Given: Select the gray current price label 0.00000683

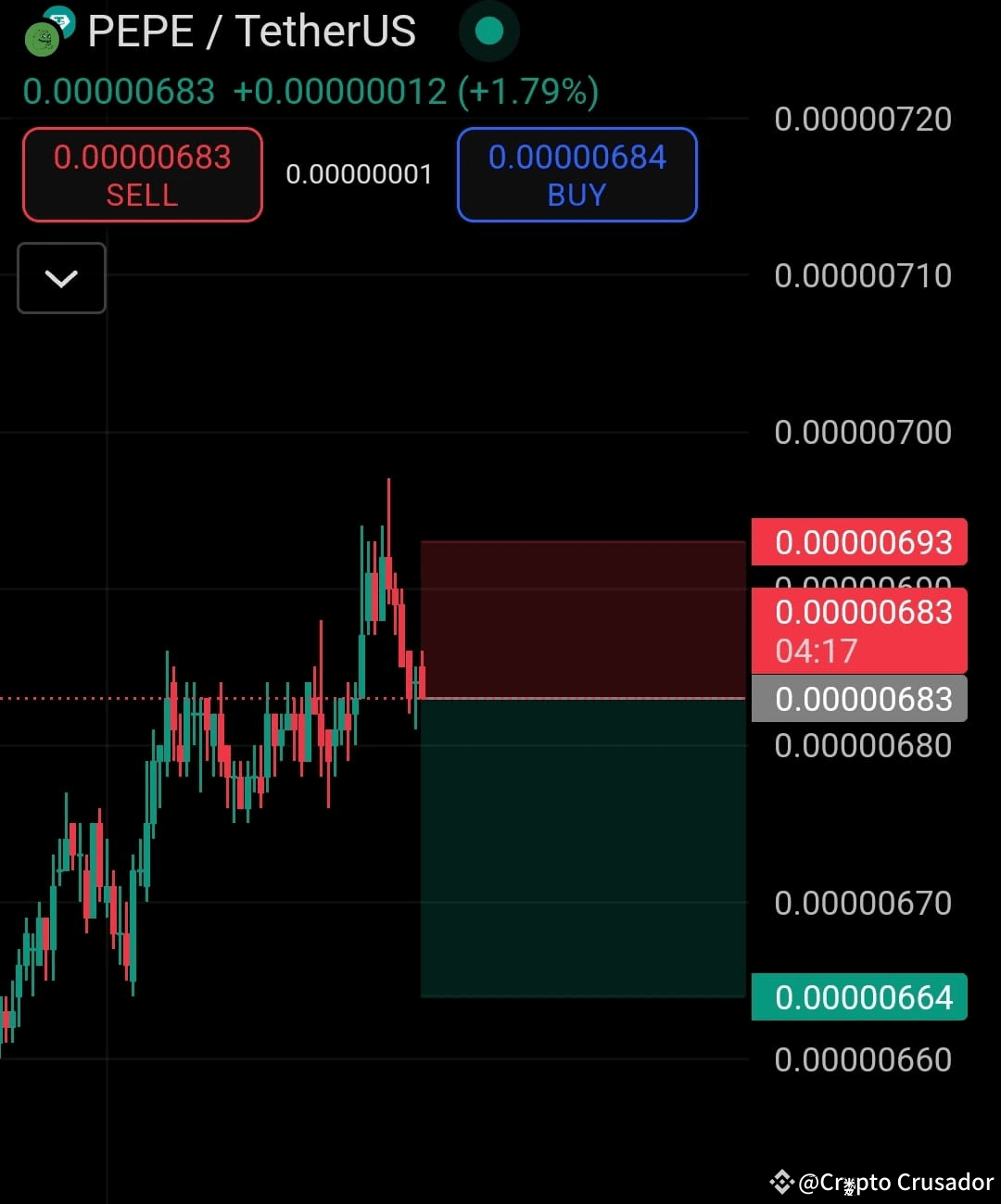Looking at the screenshot, I should pos(859,699).
